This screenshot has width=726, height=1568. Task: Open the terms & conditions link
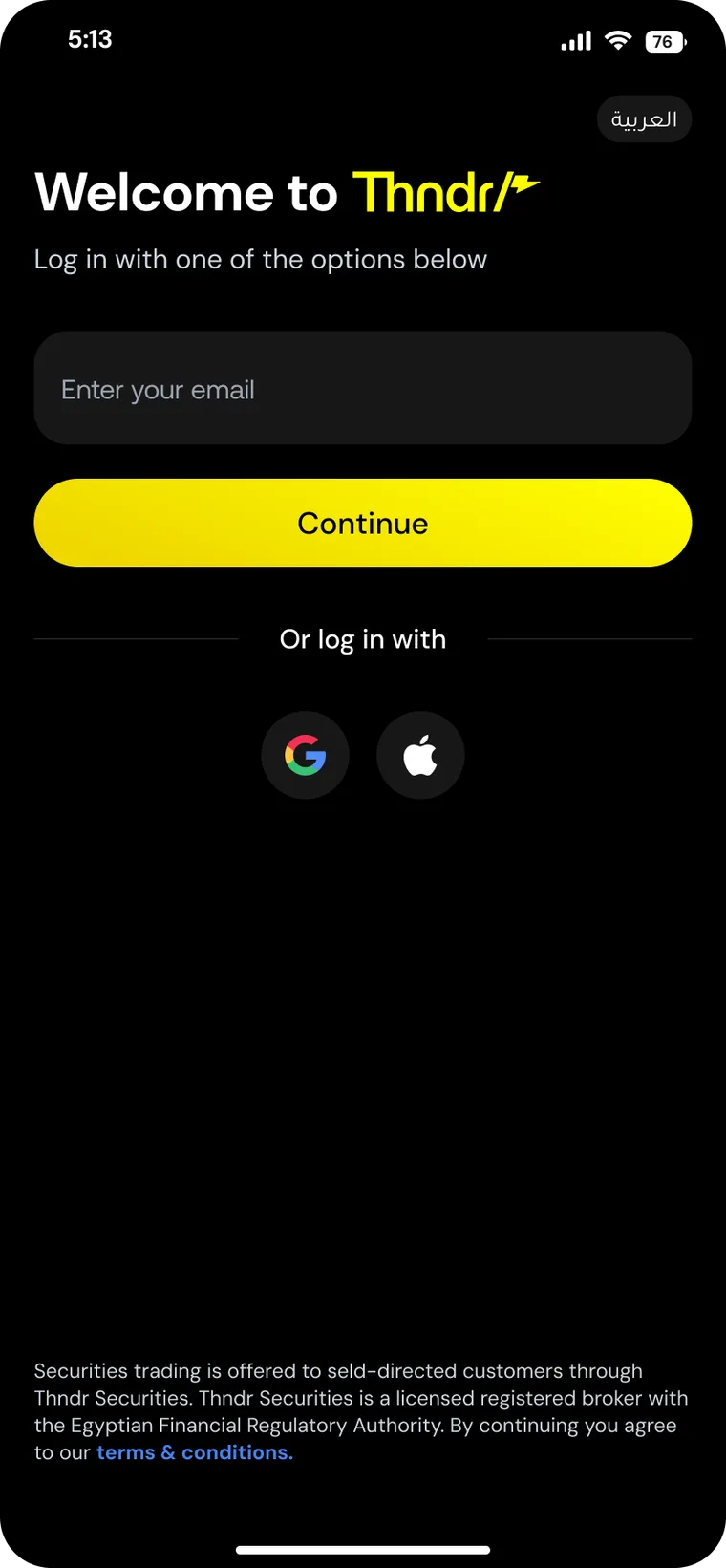coord(195,1452)
